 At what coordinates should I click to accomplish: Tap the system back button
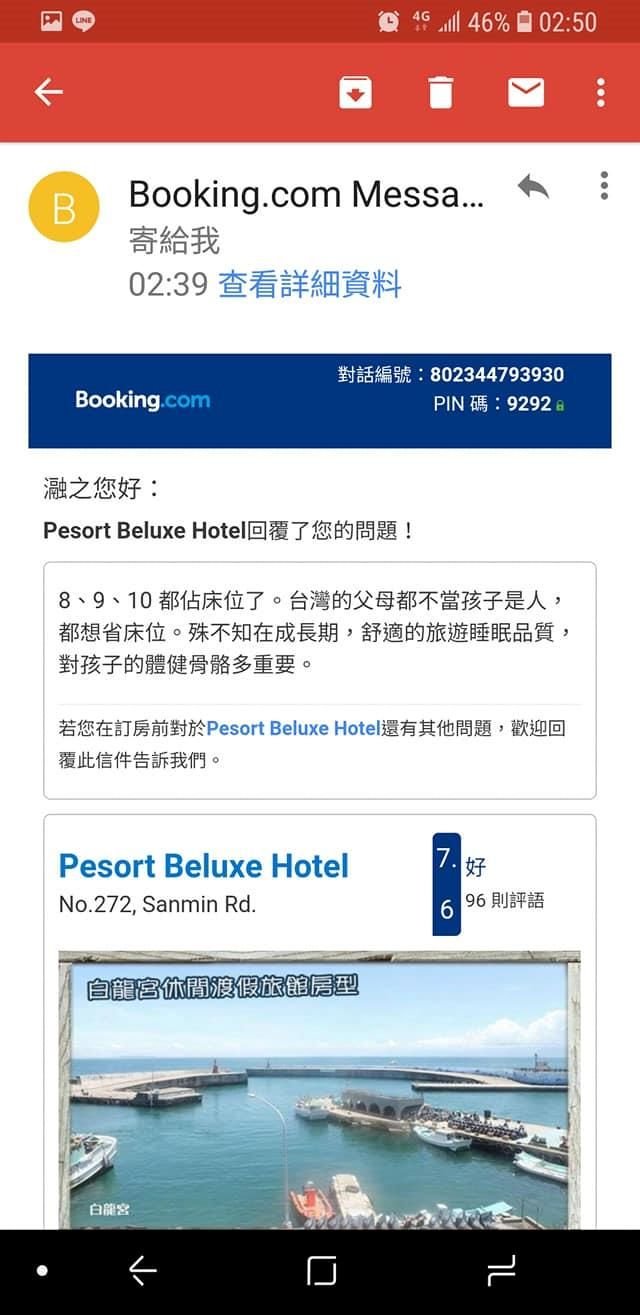tap(143, 1271)
